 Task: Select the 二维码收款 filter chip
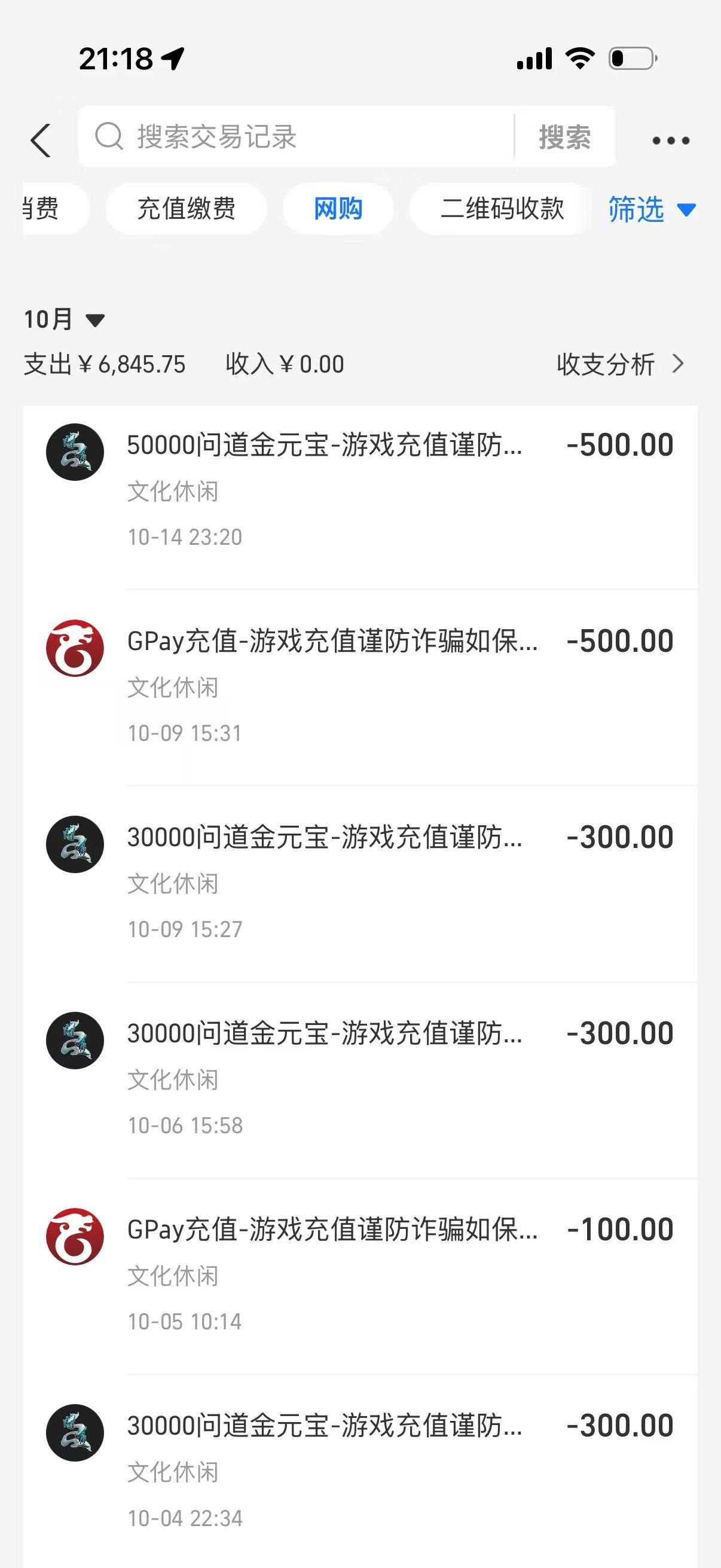pos(502,209)
